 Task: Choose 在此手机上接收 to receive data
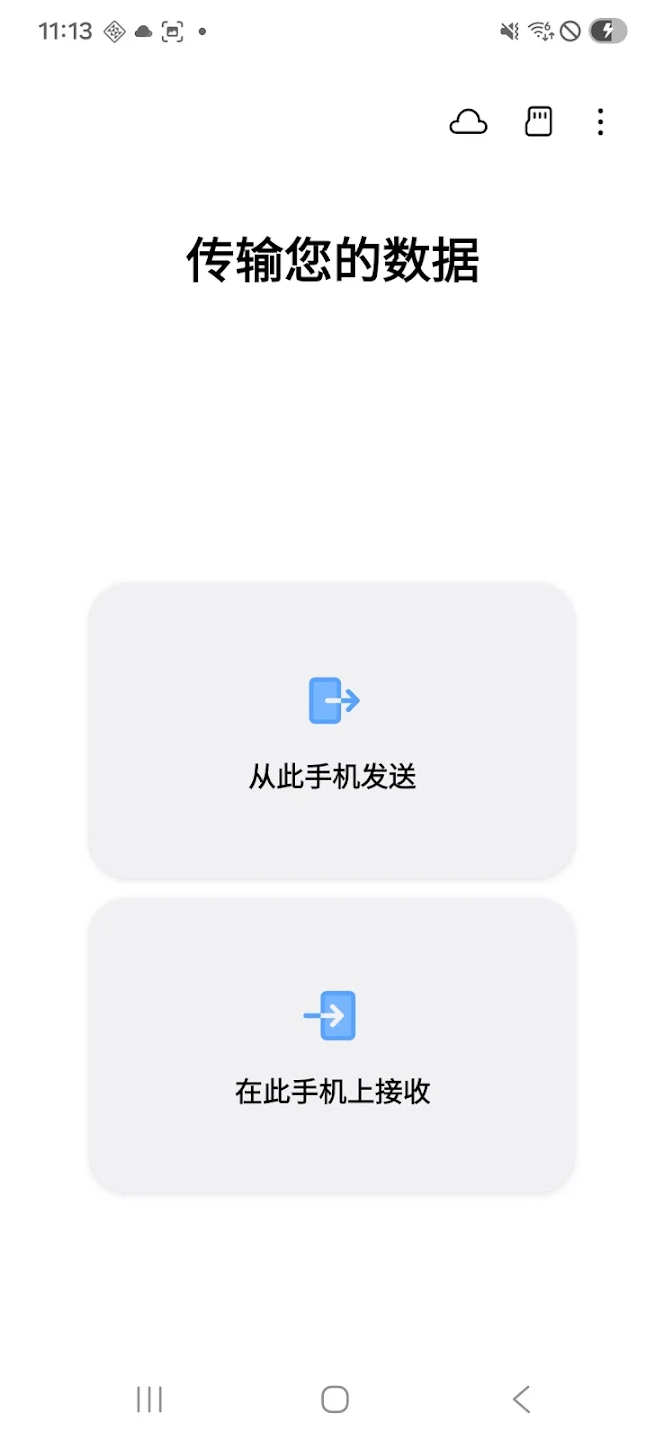[332, 1045]
